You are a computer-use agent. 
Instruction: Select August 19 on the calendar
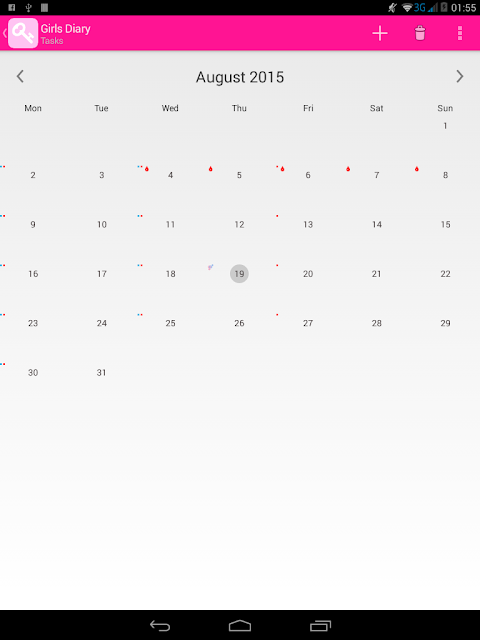[x=239, y=274]
